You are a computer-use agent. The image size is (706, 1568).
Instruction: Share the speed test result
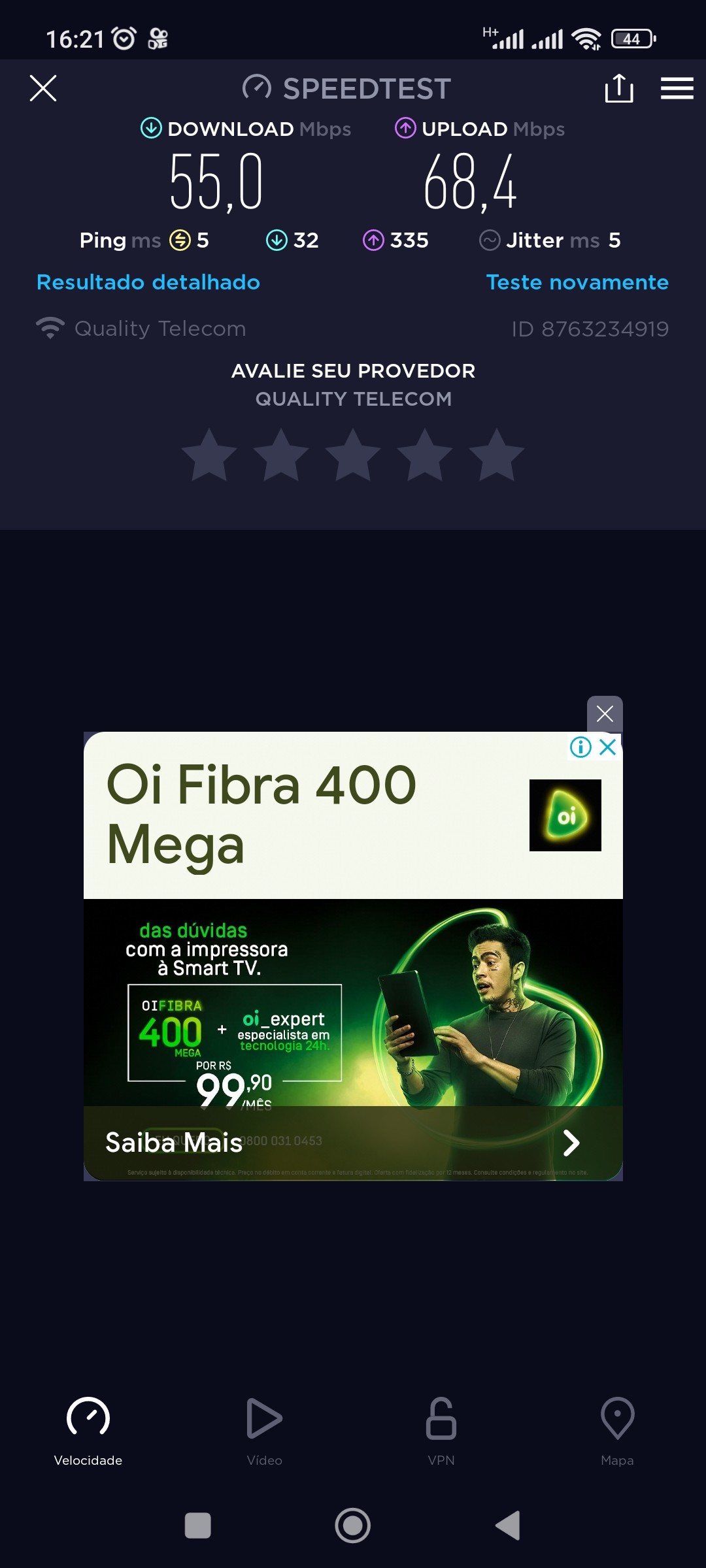pyautogui.click(x=618, y=88)
